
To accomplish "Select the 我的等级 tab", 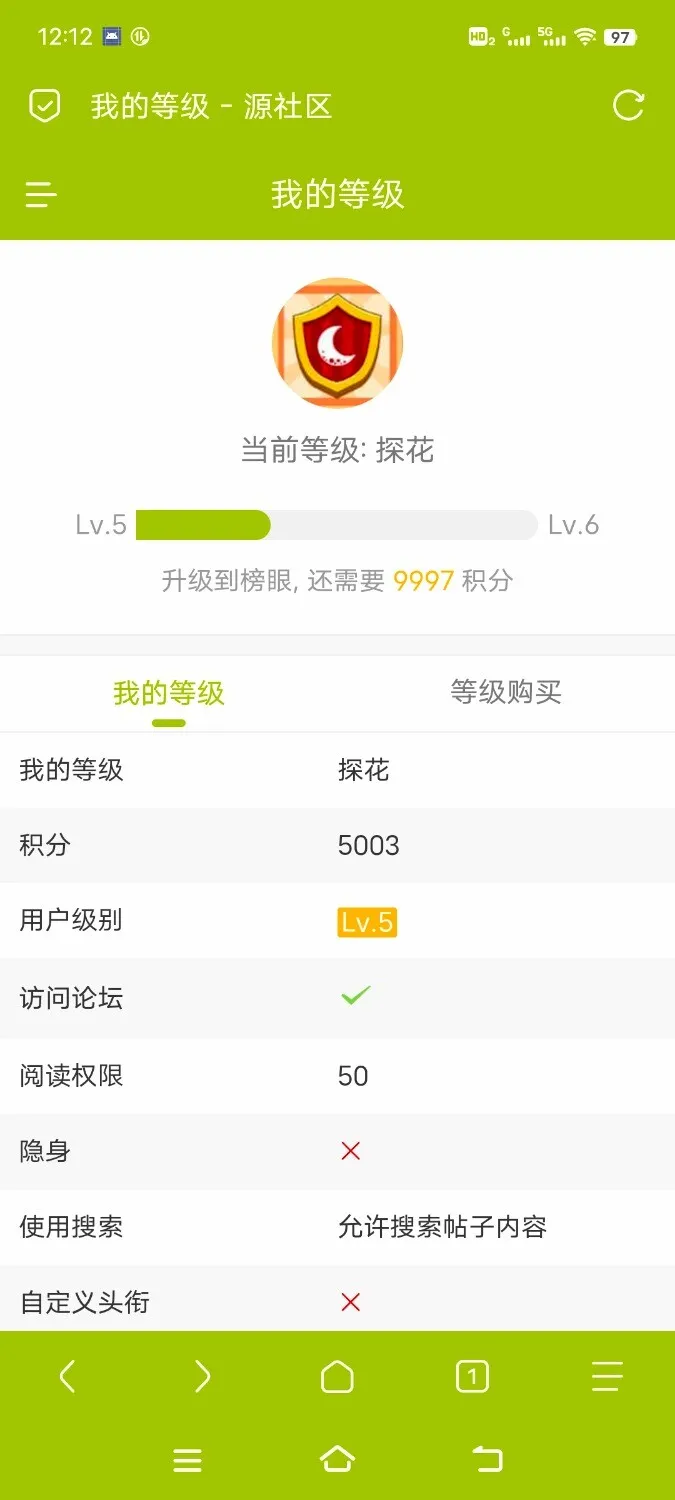I will [x=169, y=693].
